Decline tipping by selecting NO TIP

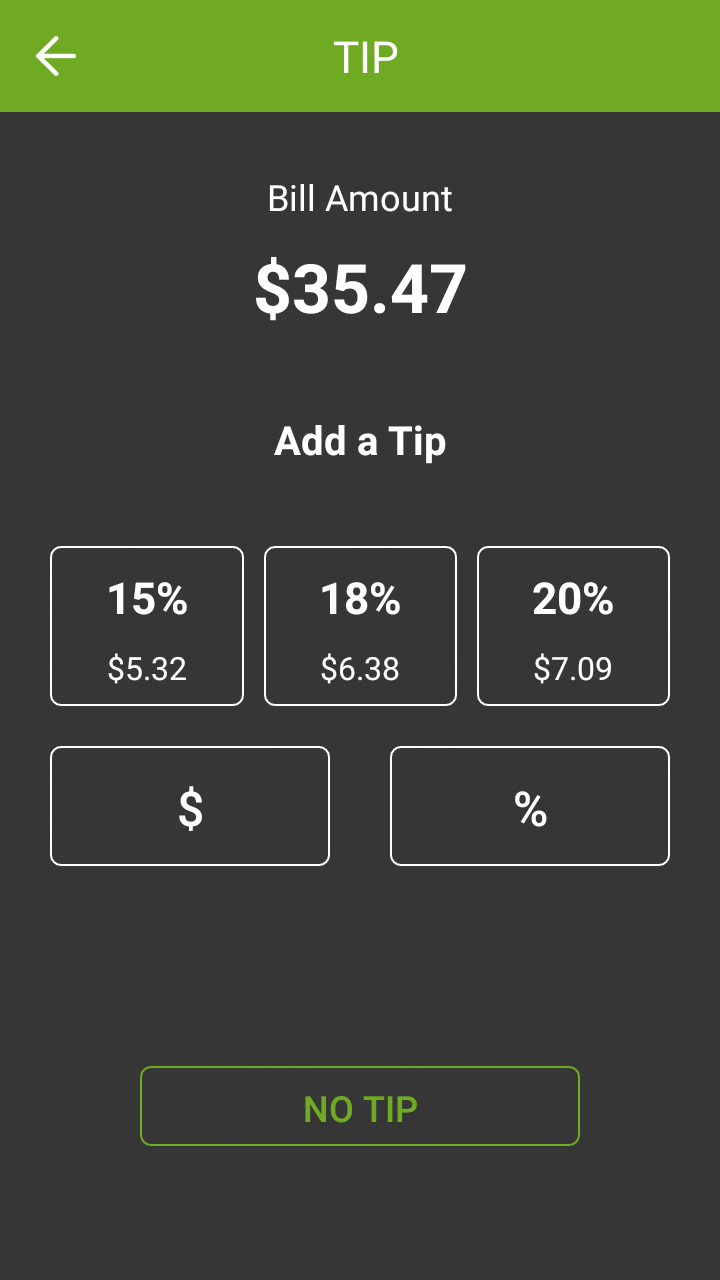[360, 1106]
